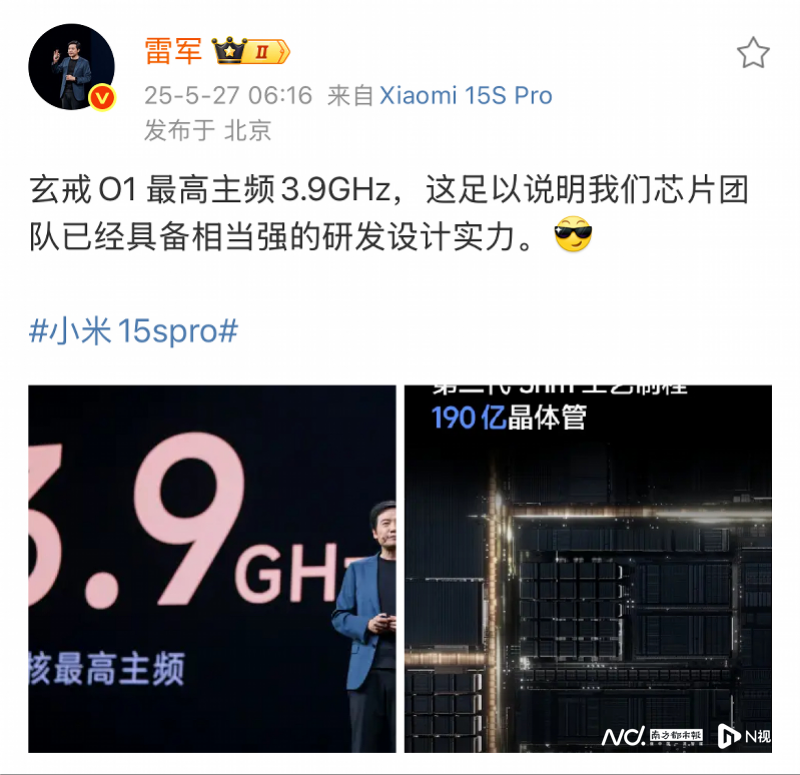Open the Xiaomi 15S Pro source link
800x775 pixels.
coord(466,96)
